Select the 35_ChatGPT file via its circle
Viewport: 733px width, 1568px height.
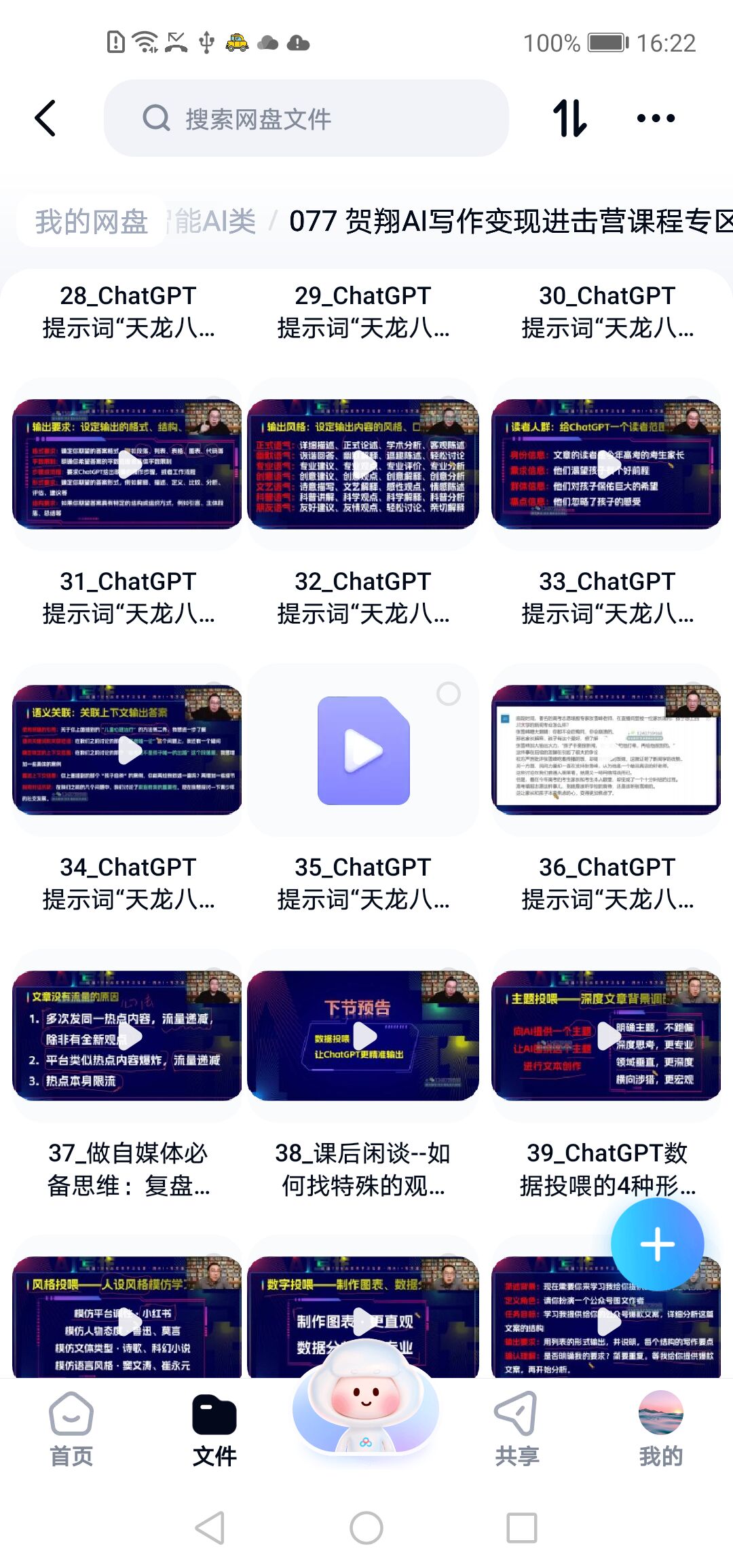tap(448, 694)
